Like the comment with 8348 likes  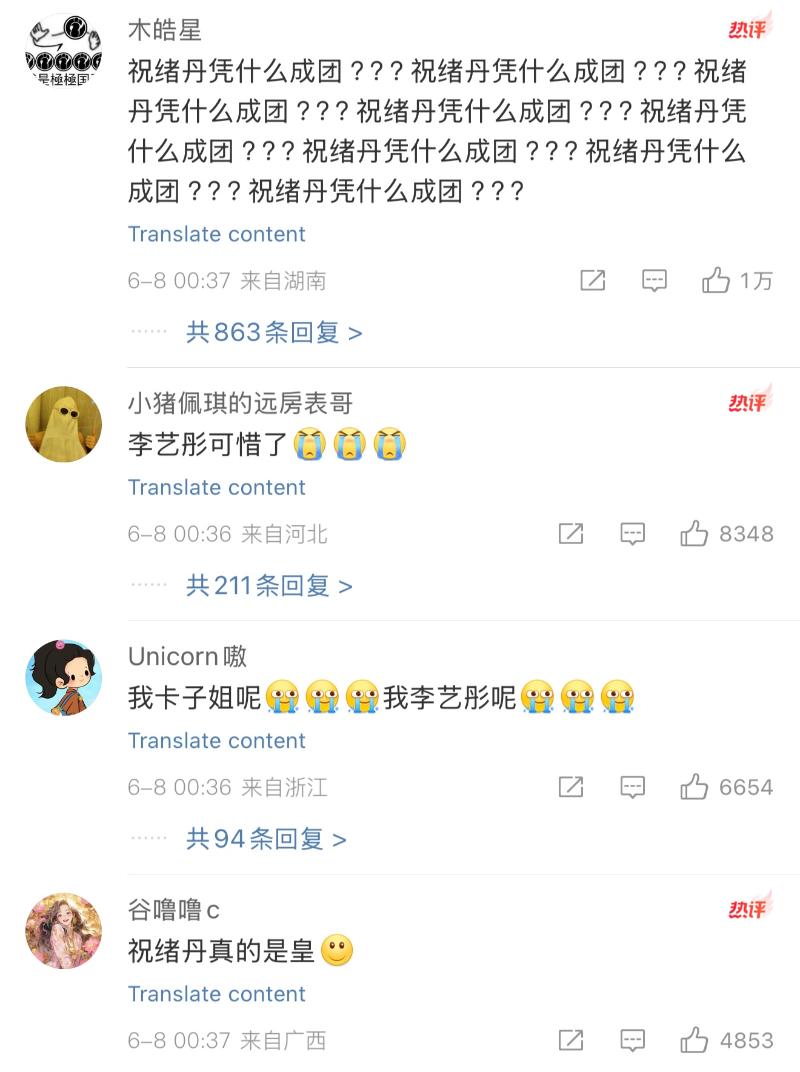(694, 534)
